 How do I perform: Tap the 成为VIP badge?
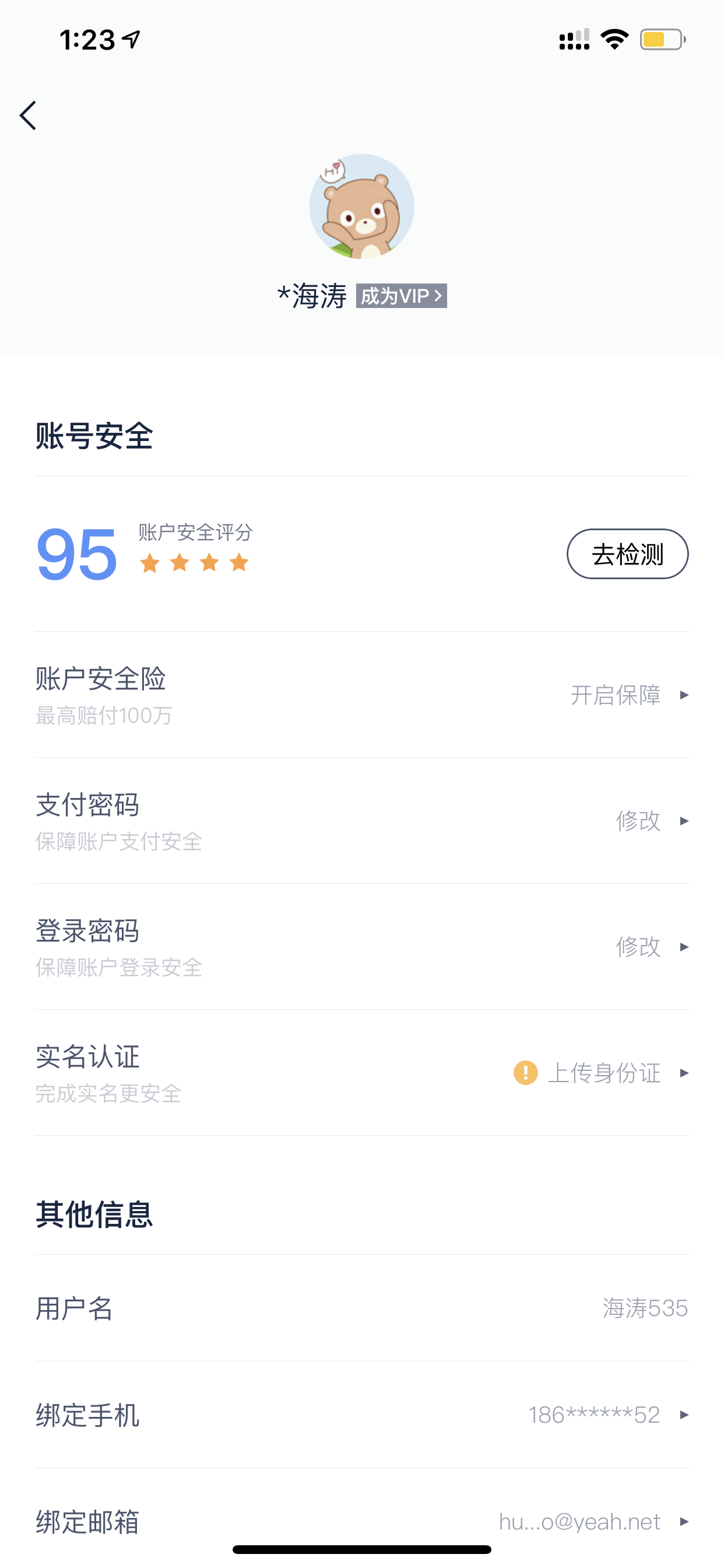click(x=401, y=296)
